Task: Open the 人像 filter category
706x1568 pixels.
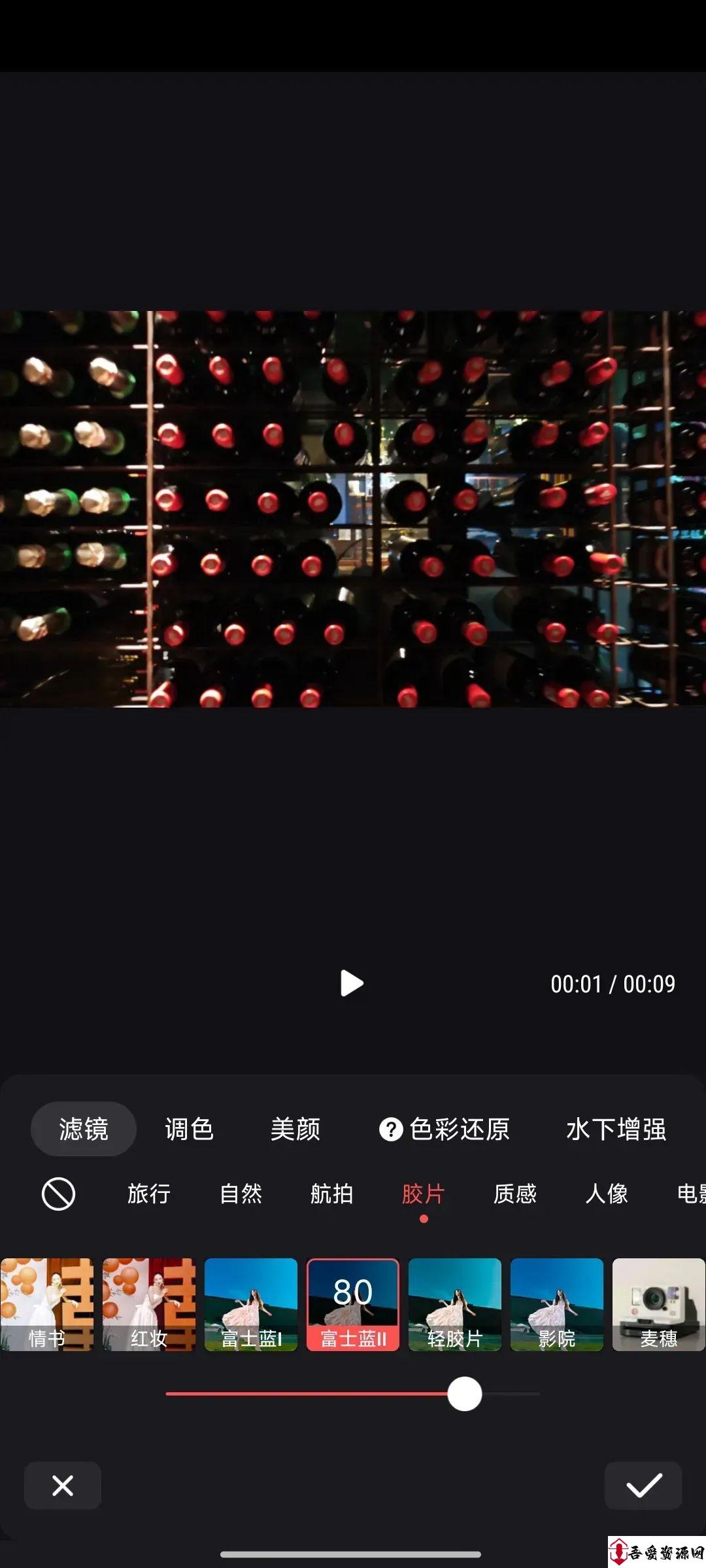Action: pyautogui.click(x=607, y=1194)
